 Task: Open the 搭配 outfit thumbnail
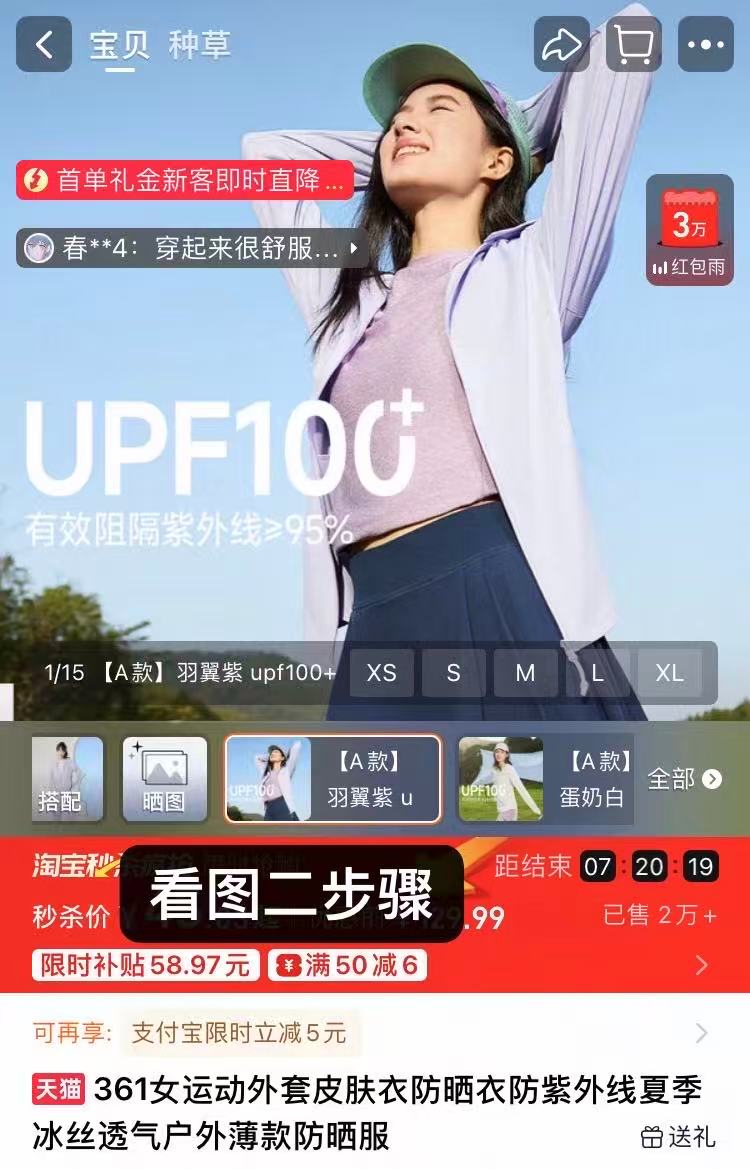click(67, 779)
